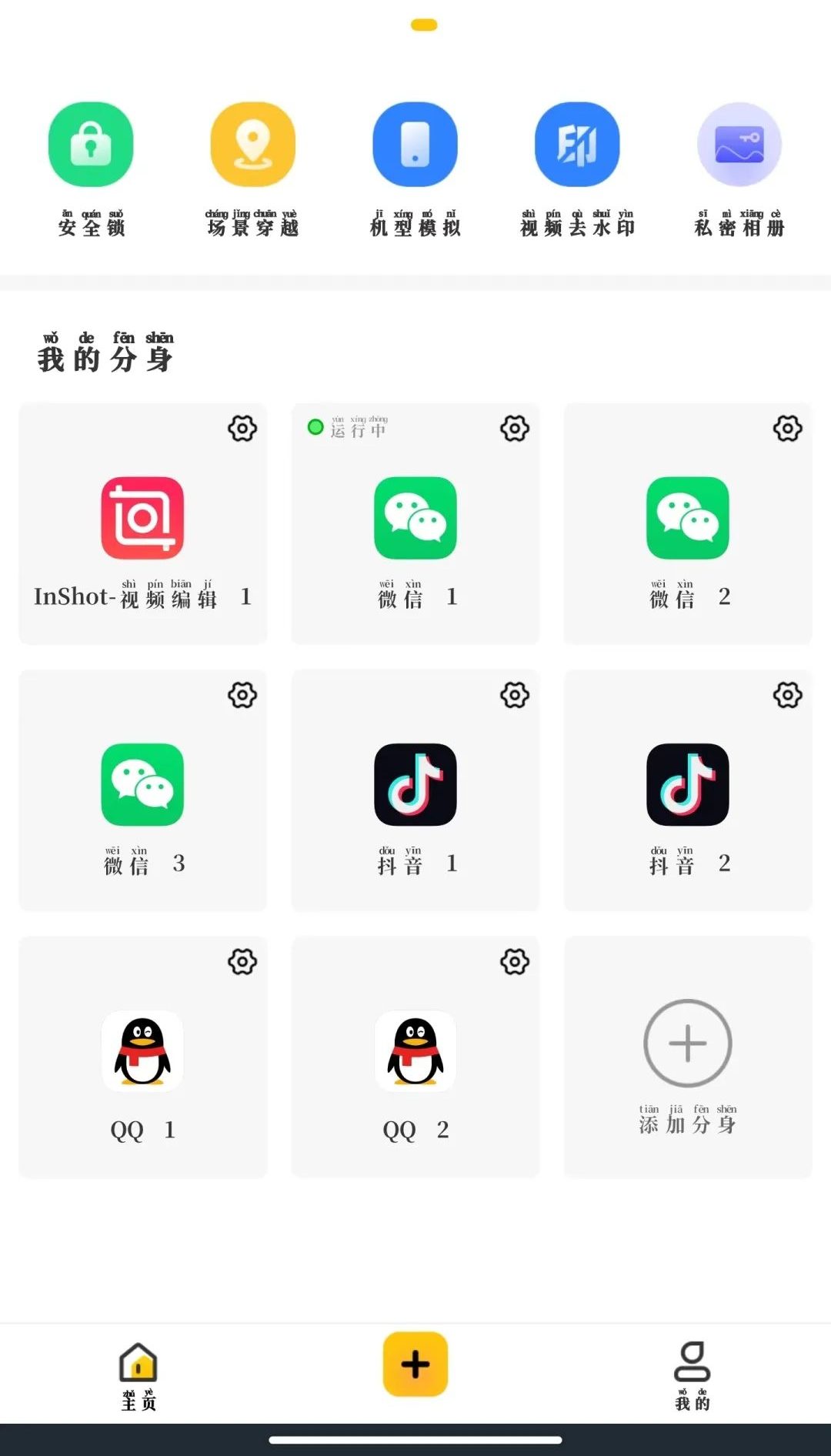Launch the InShot-视频编辑 1 clone

coord(142,518)
